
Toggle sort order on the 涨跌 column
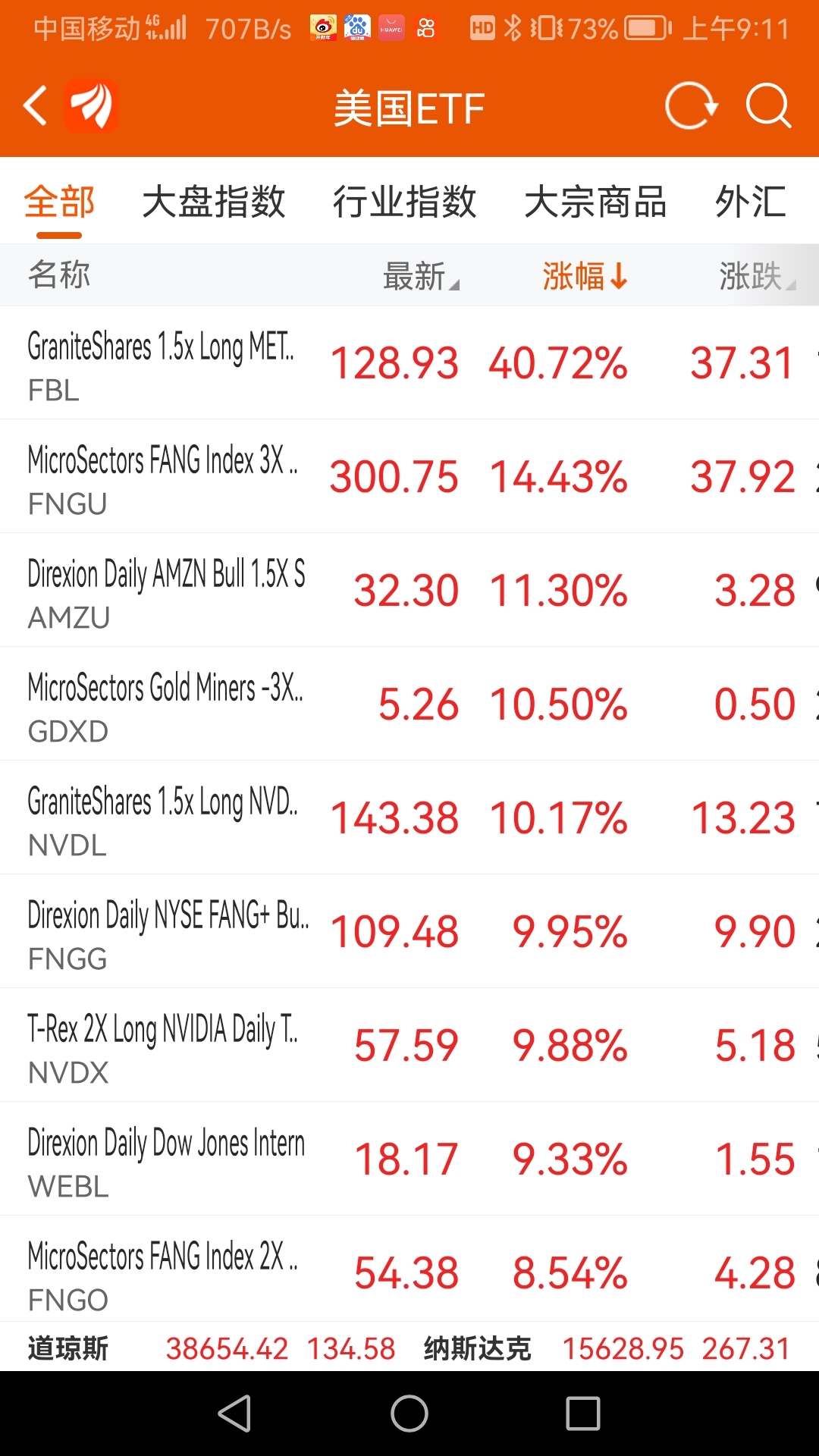[755, 277]
